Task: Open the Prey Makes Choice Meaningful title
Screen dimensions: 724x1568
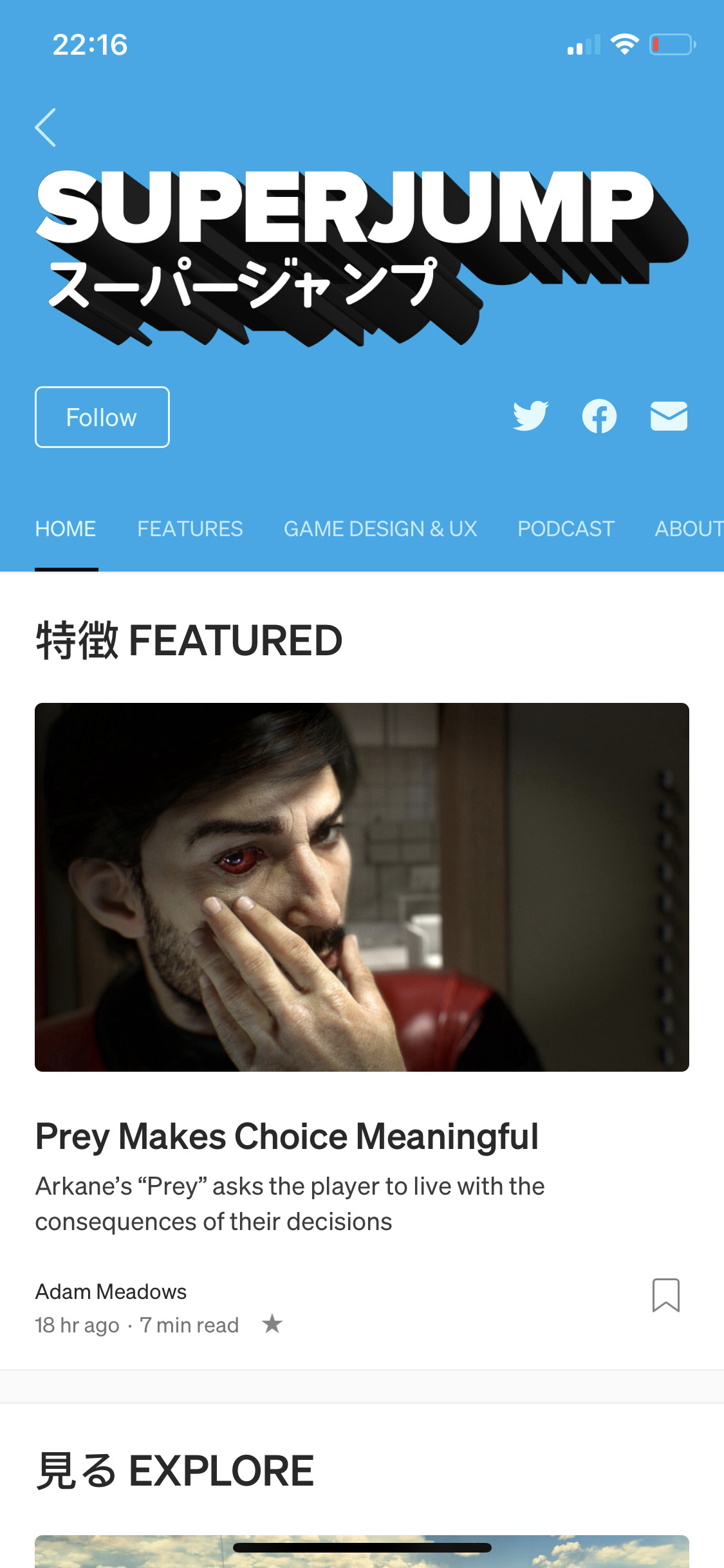Action: pyautogui.click(x=287, y=1136)
